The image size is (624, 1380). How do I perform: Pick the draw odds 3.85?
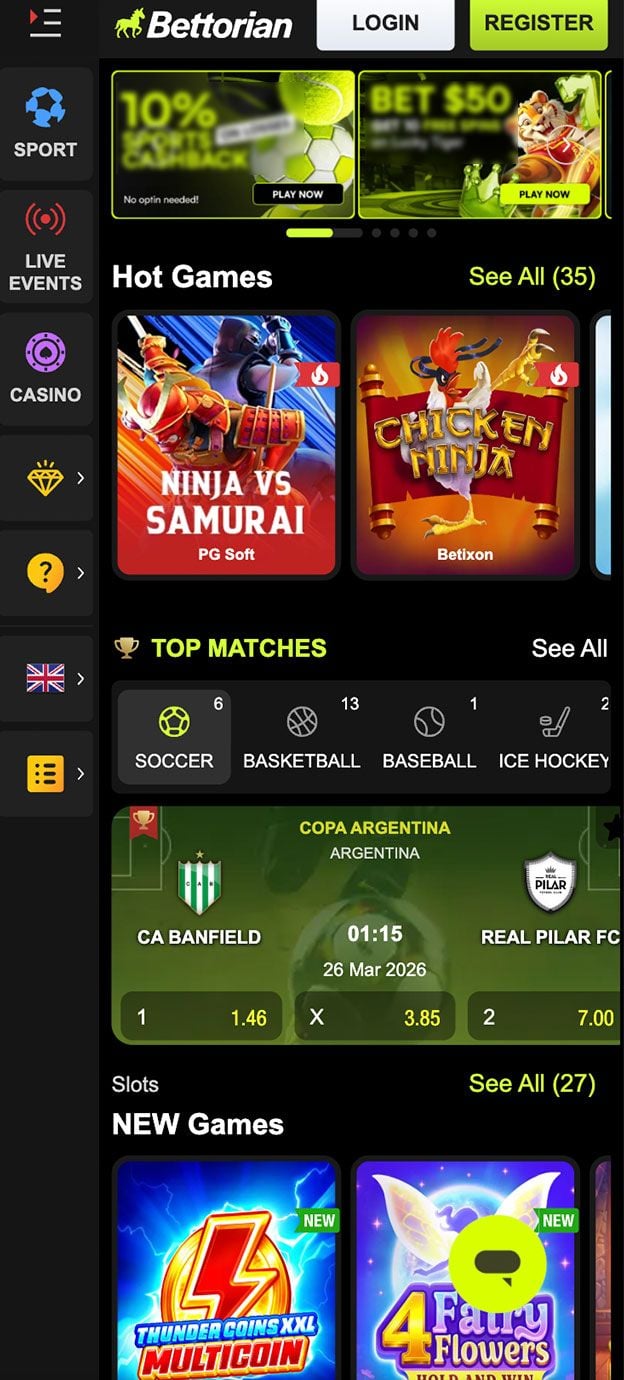375,1017
